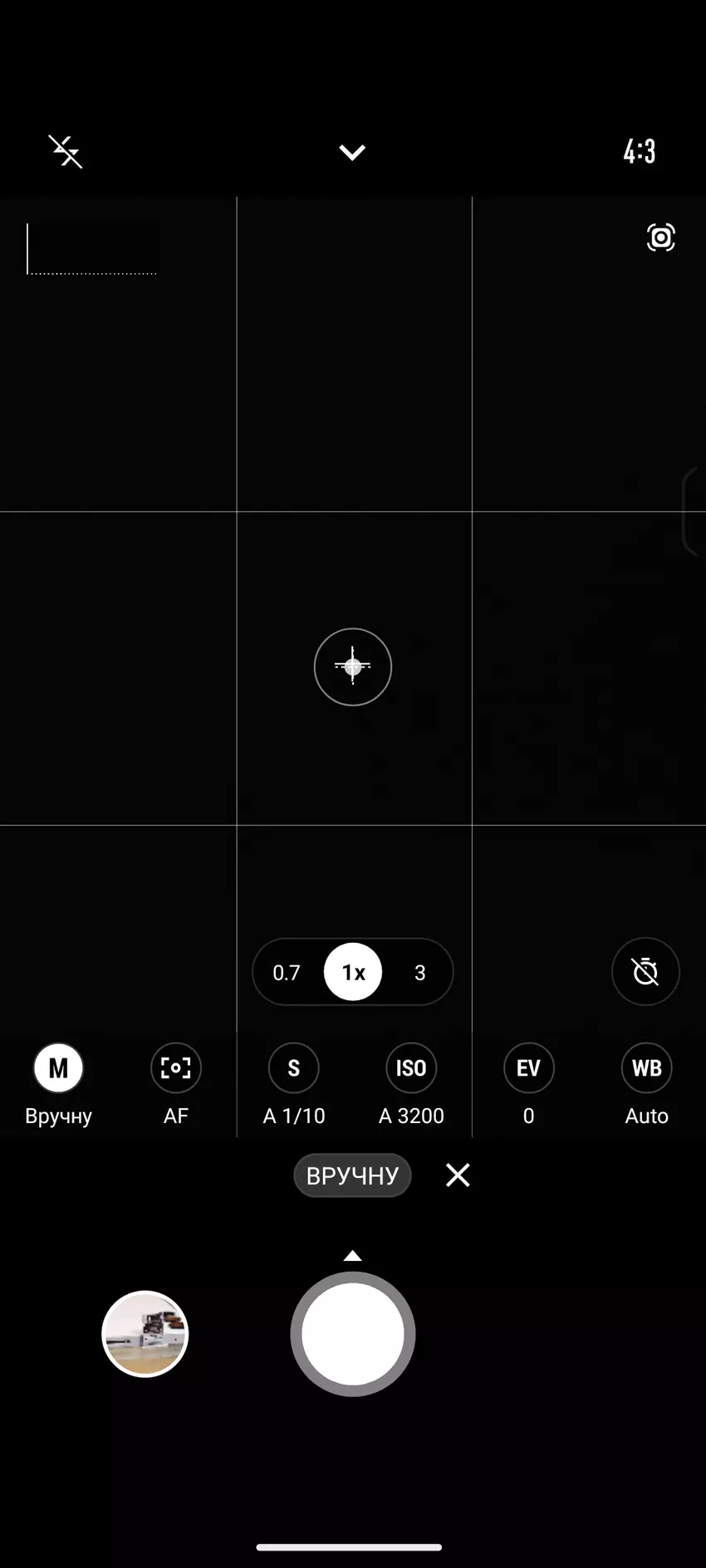Tap the 3x zoom on the zoom slider
This screenshot has width=706, height=1568.
419,972
